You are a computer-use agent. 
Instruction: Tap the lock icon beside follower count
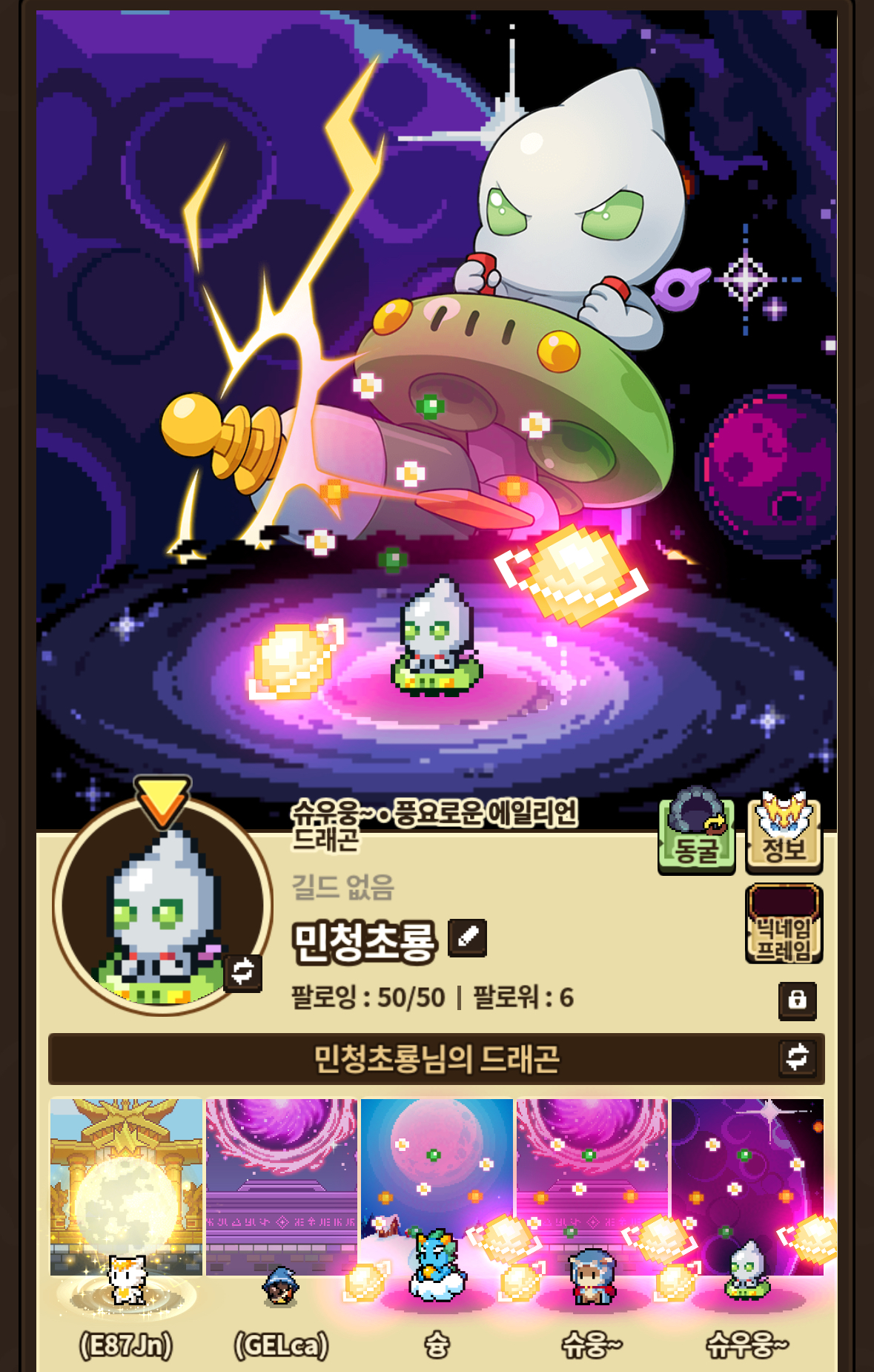(x=797, y=1000)
